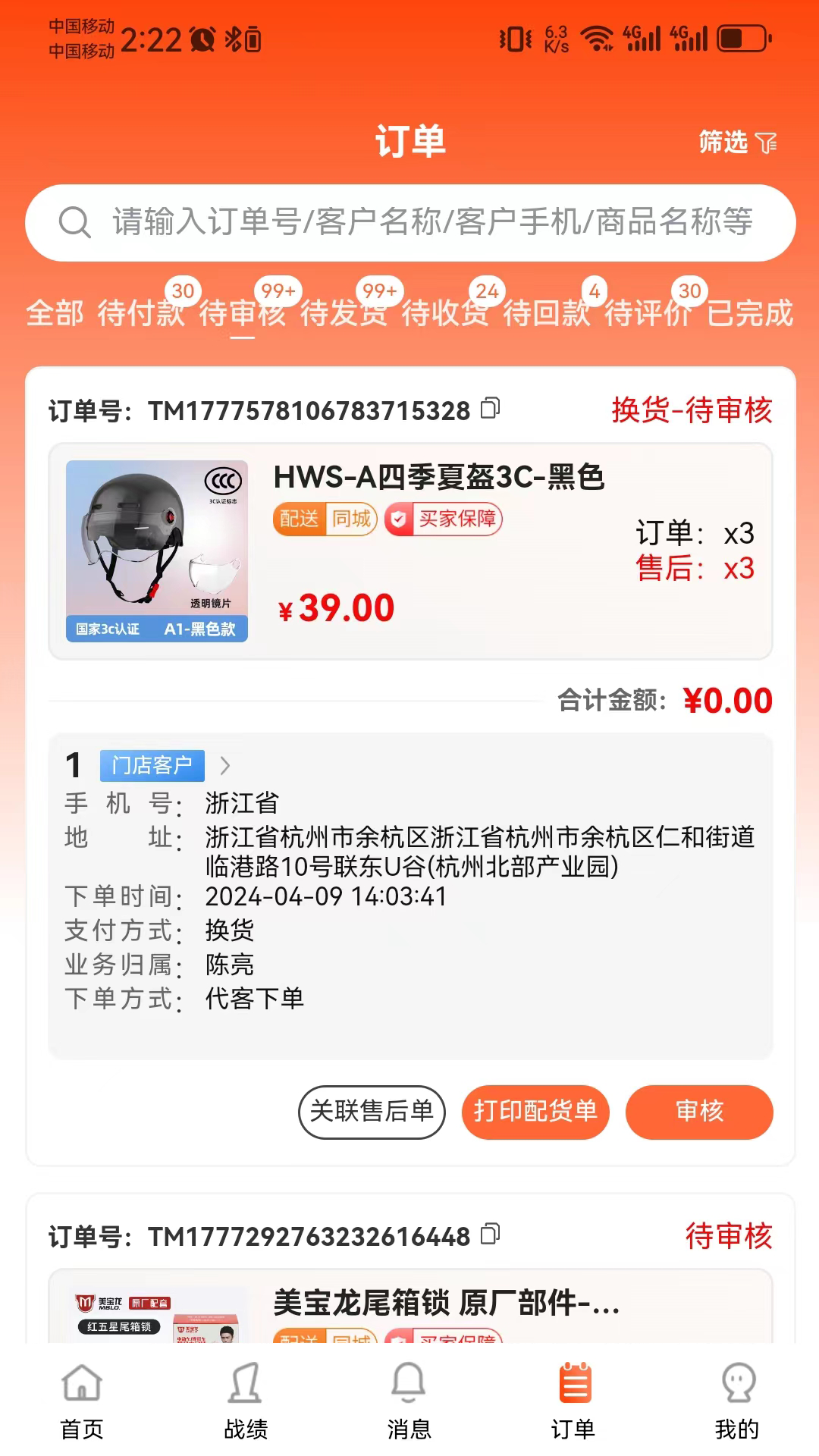Switch to the 待发货 tab
This screenshot has width=819, height=1456.
344,312
